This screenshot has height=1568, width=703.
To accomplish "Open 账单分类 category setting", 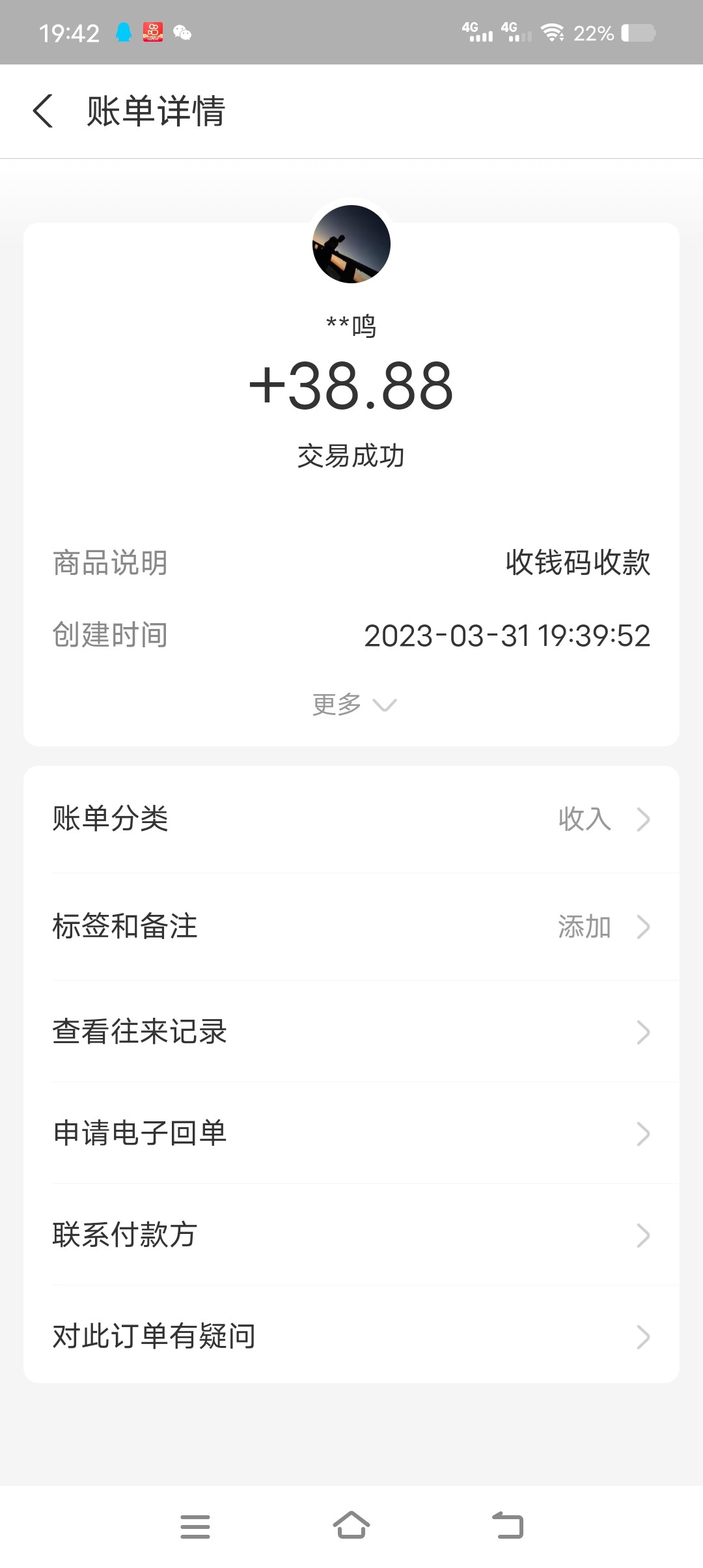I will pyautogui.click(x=351, y=819).
